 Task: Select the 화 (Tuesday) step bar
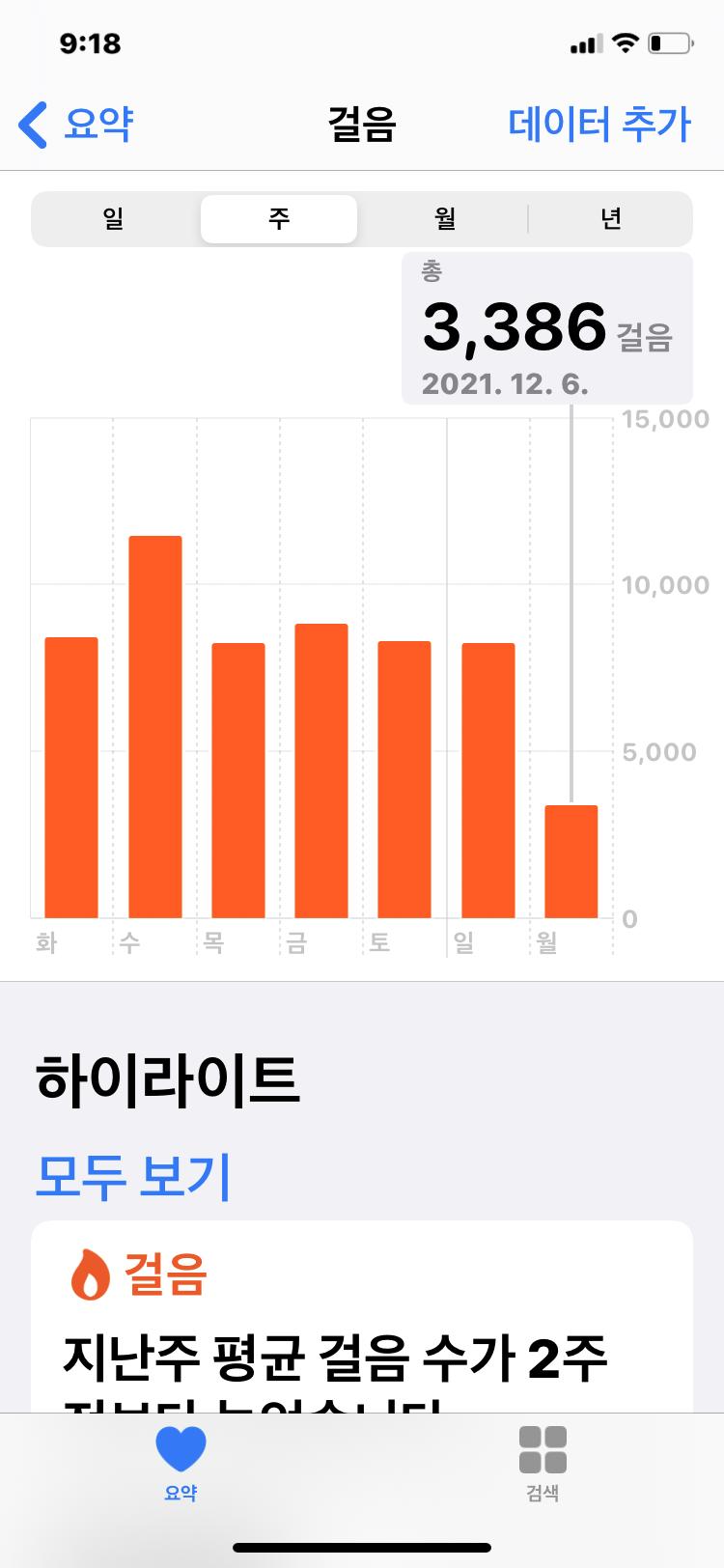(71, 777)
